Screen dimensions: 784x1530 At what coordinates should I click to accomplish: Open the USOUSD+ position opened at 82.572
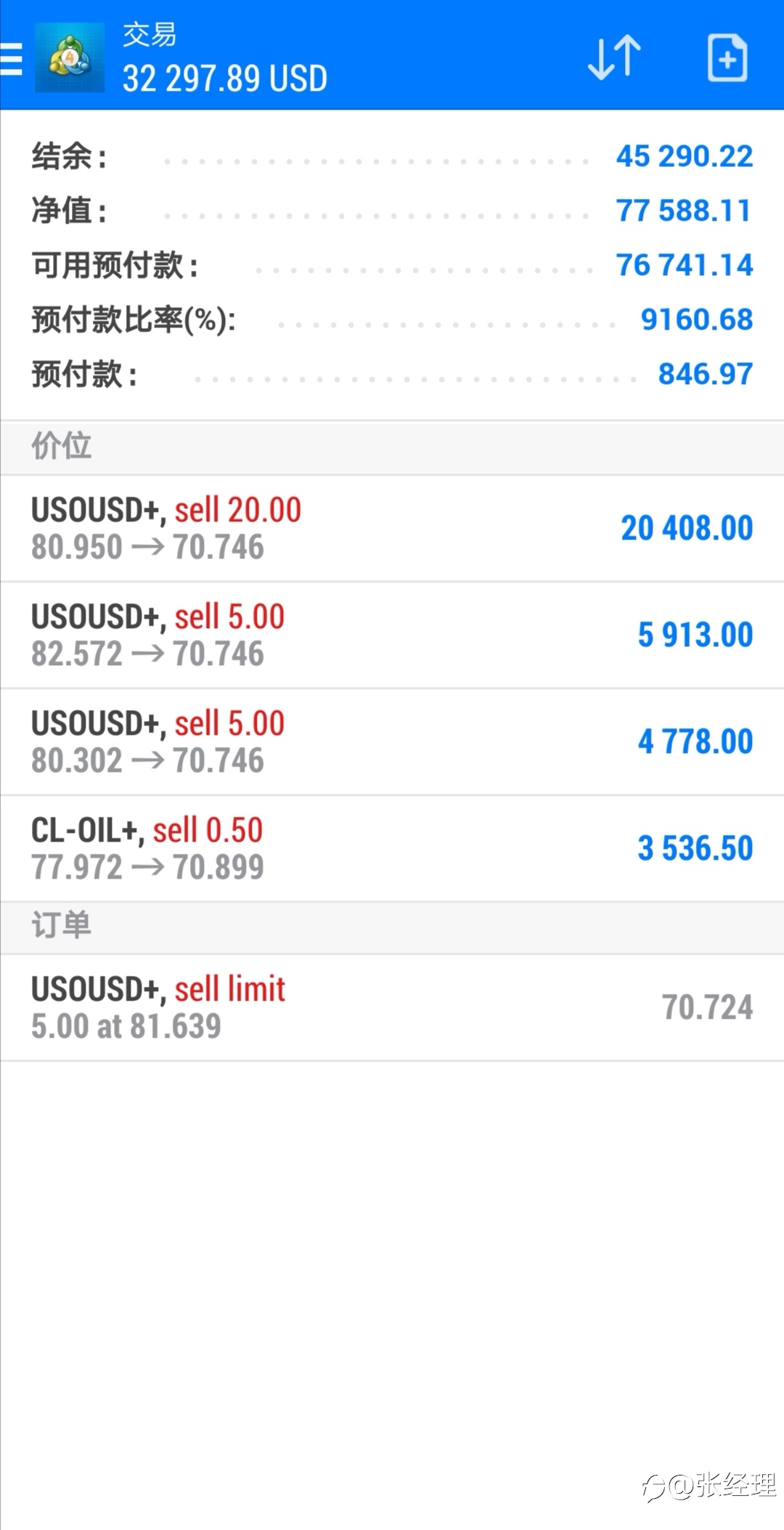(392, 635)
